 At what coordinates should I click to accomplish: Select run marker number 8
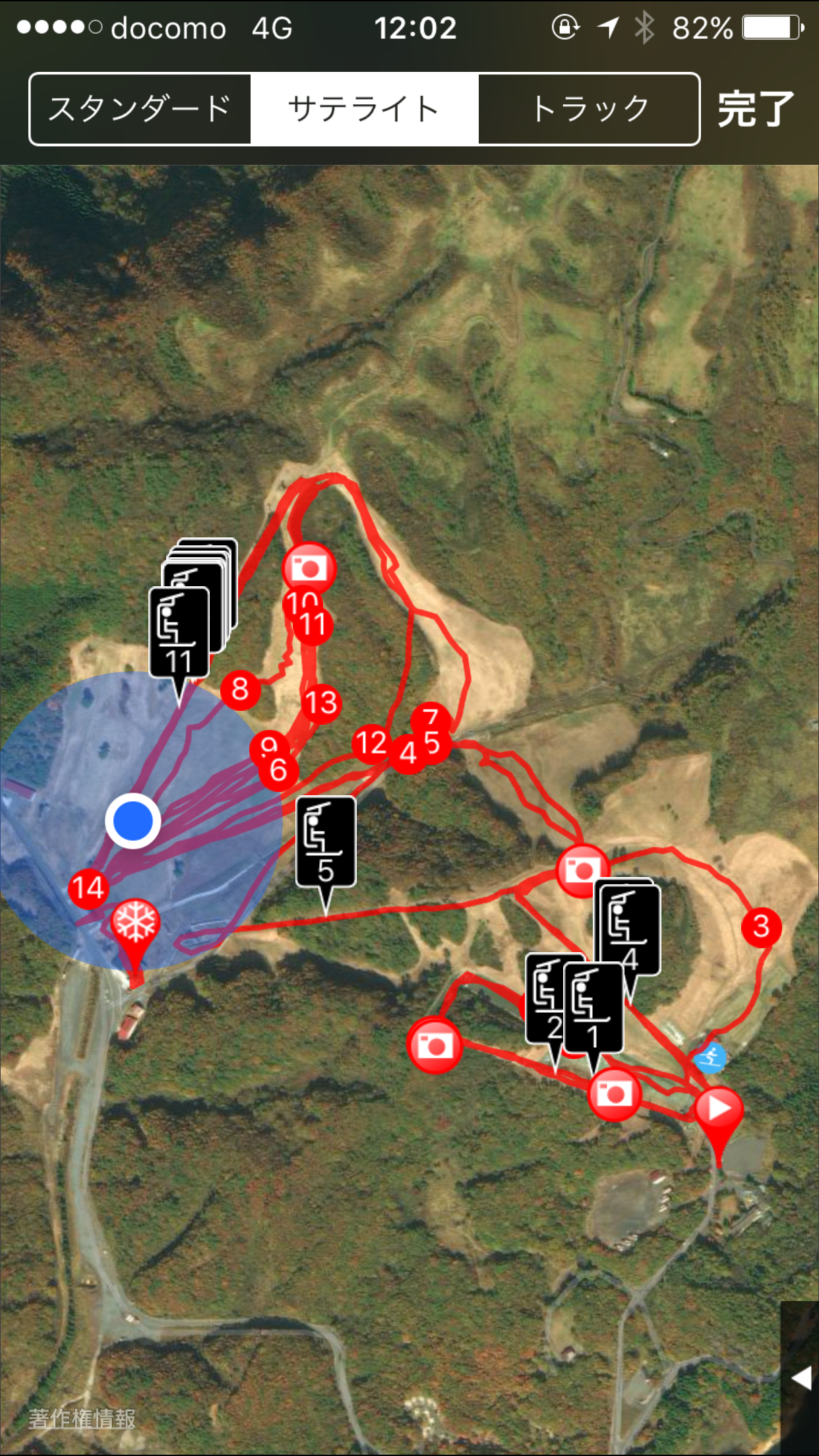click(x=240, y=689)
